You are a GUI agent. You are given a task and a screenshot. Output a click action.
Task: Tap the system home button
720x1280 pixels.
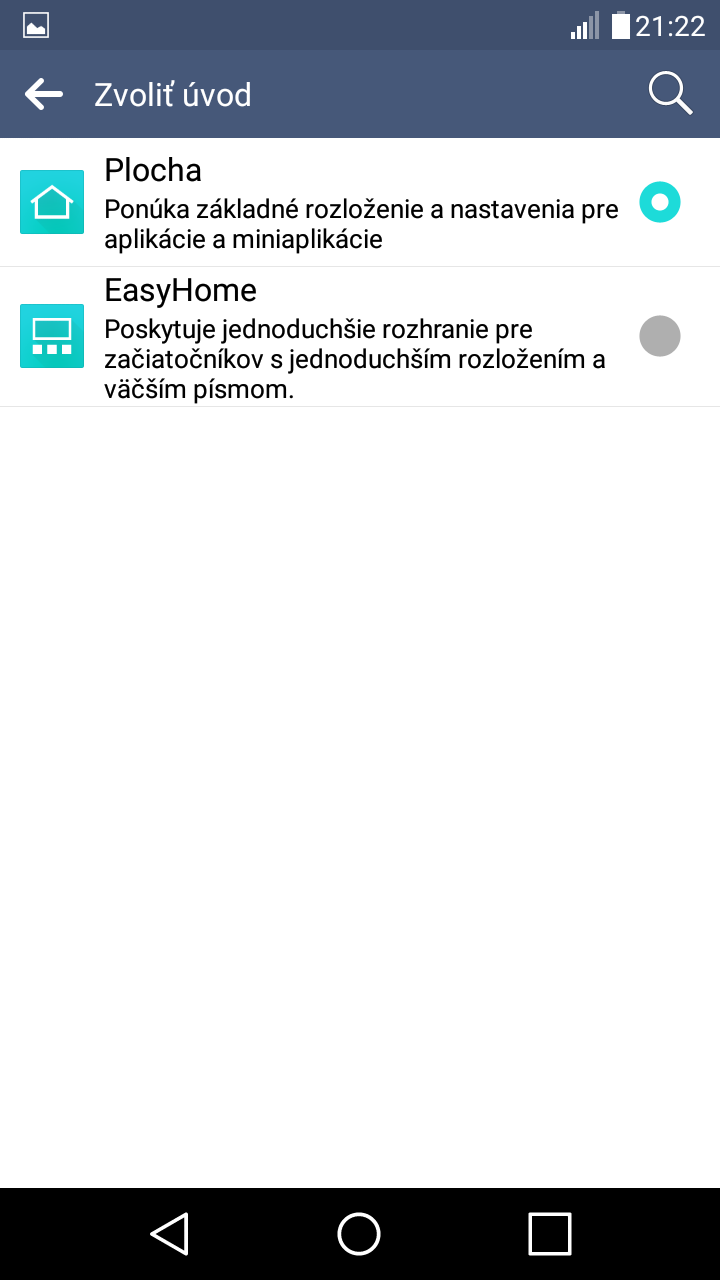pyautogui.click(x=359, y=1233)
